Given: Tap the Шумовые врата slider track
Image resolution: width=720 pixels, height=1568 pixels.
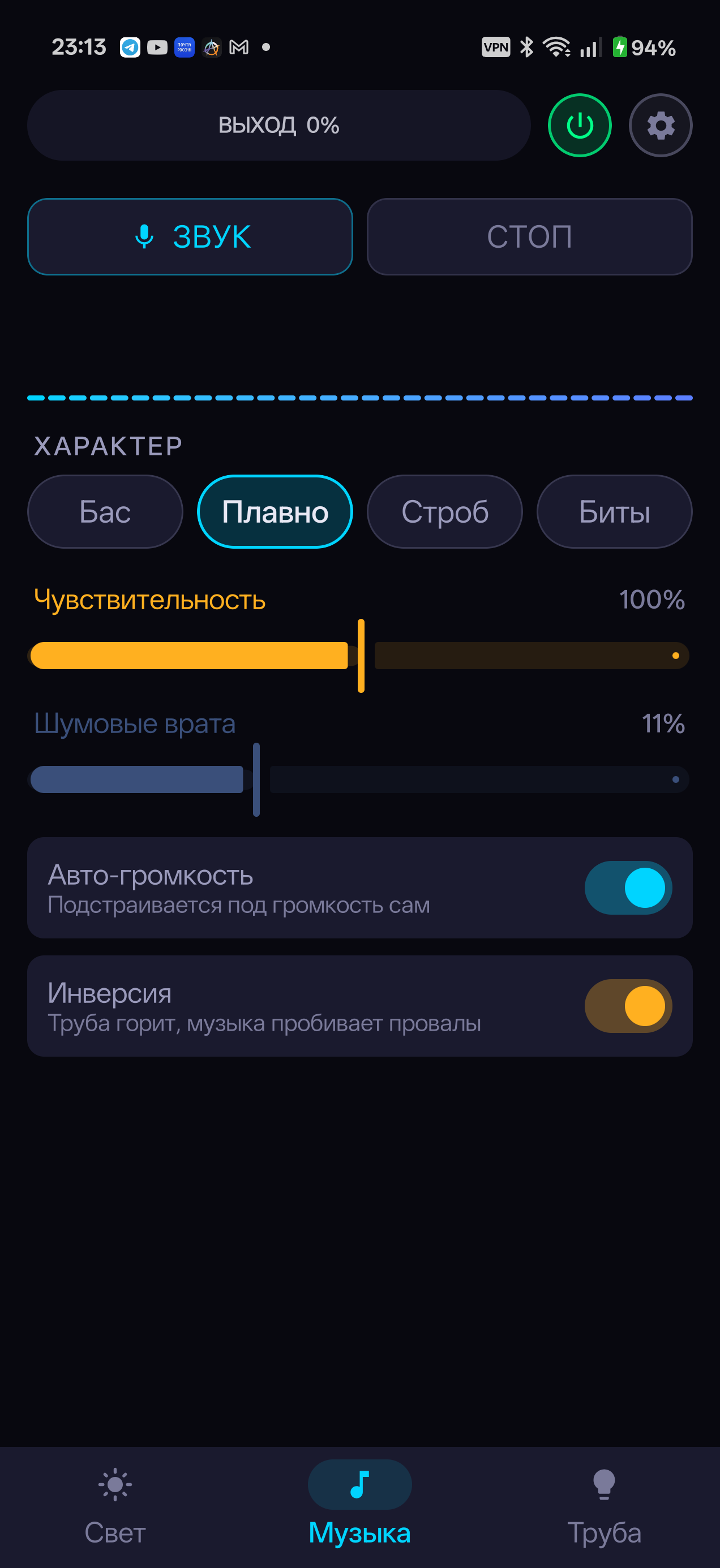Looking at the screenshot, I should click(360, 779).
